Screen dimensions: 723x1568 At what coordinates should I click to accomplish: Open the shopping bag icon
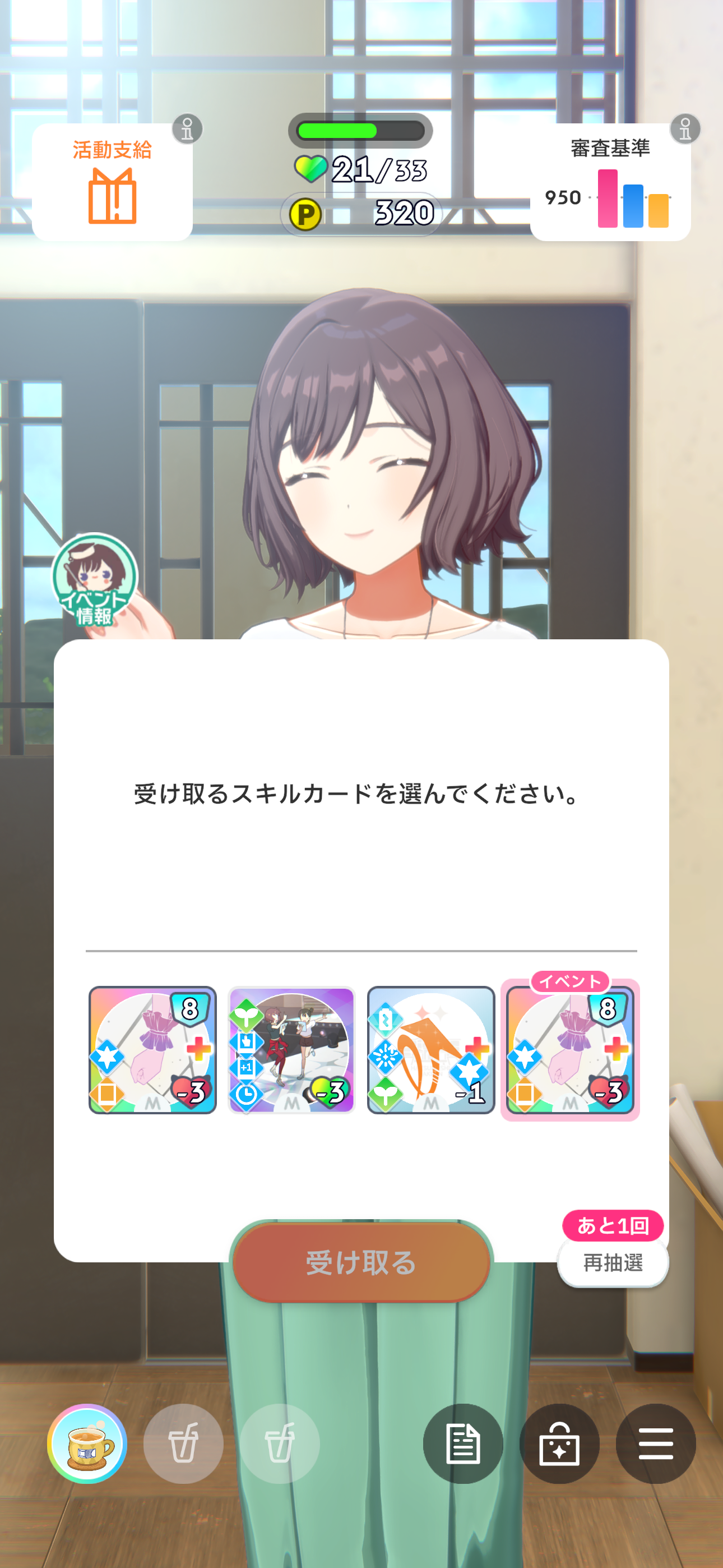pos(559,1443)
